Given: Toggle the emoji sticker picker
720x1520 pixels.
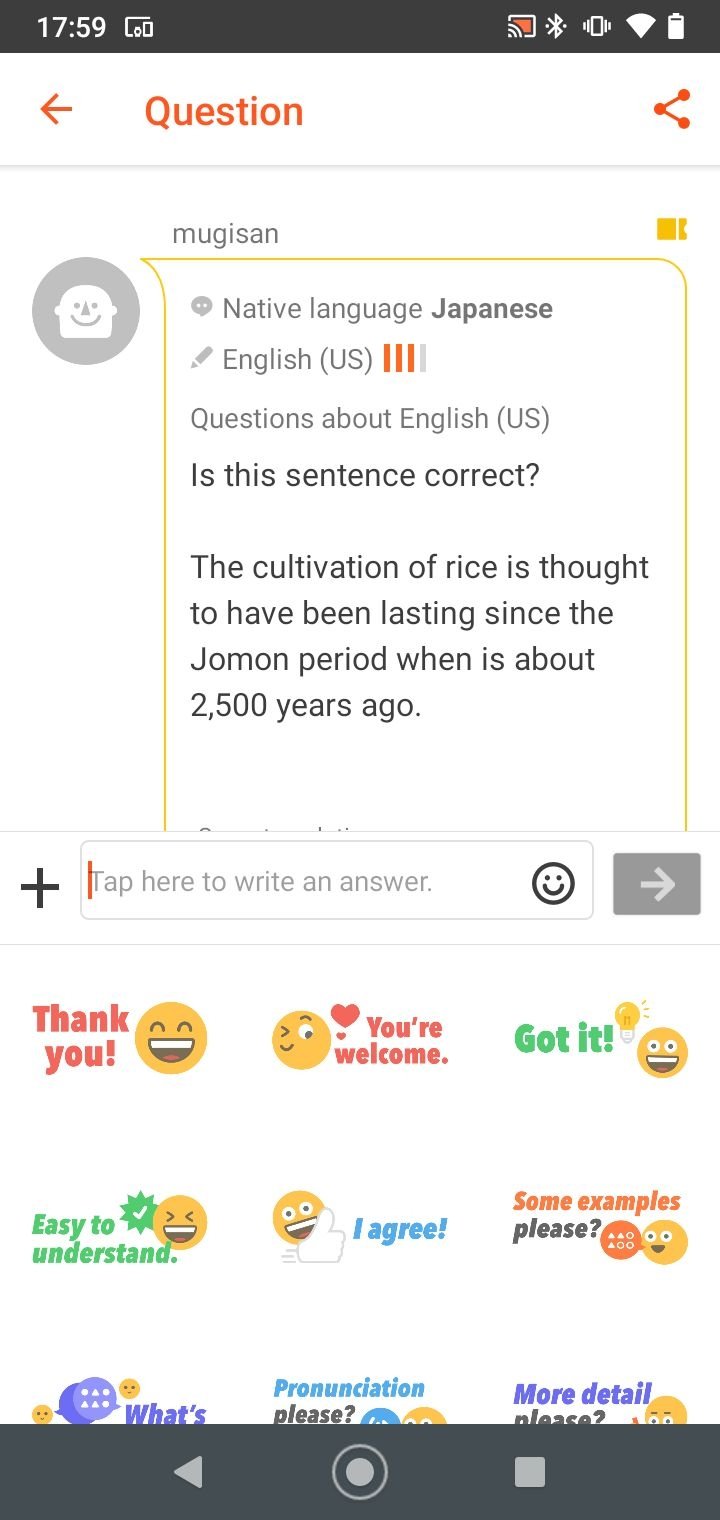Looking at the screenshot, I should (553, 883).
